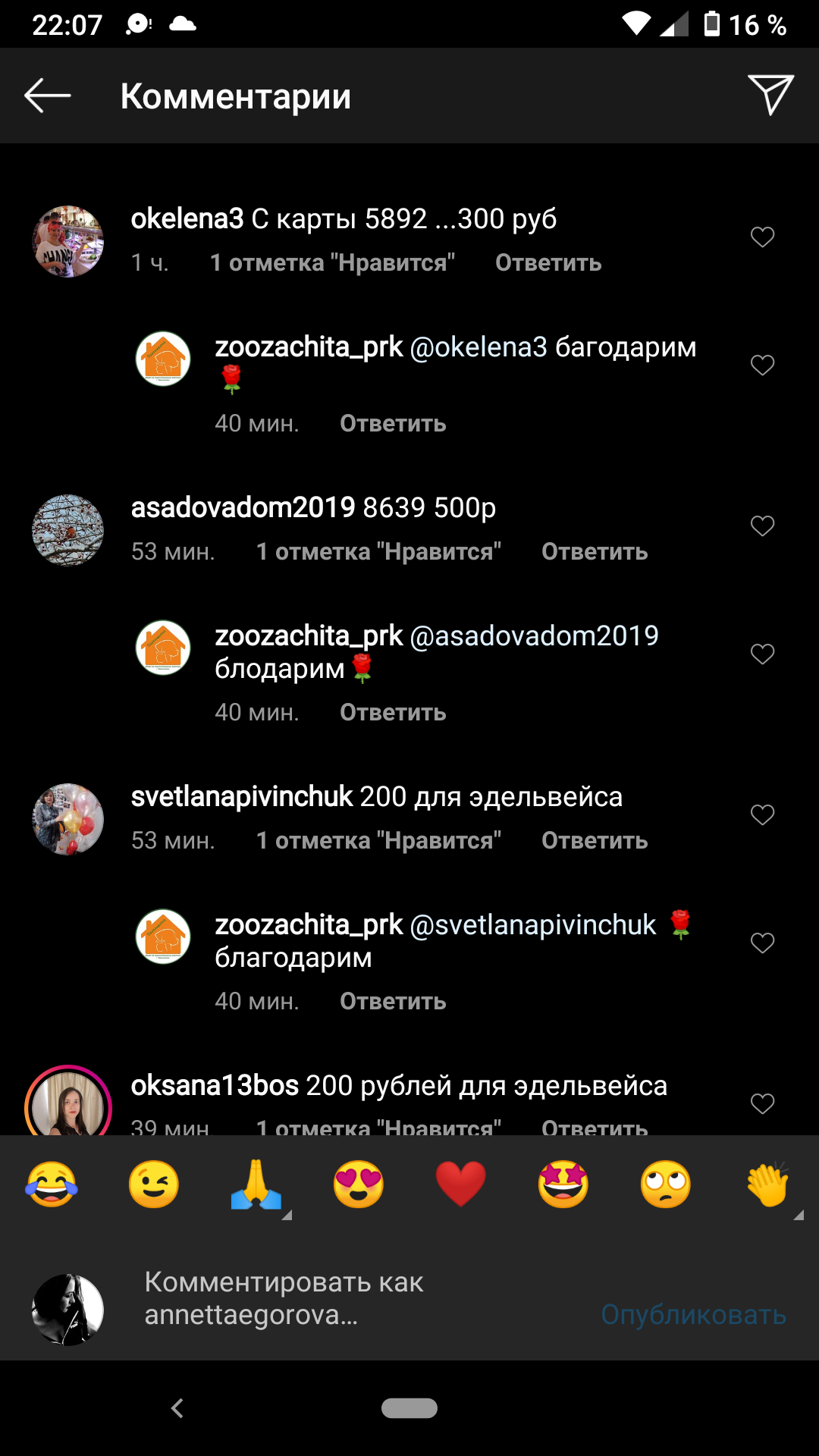Open oksana13bos's profile picture story

pyautogui.click(x=68, y=1103)
